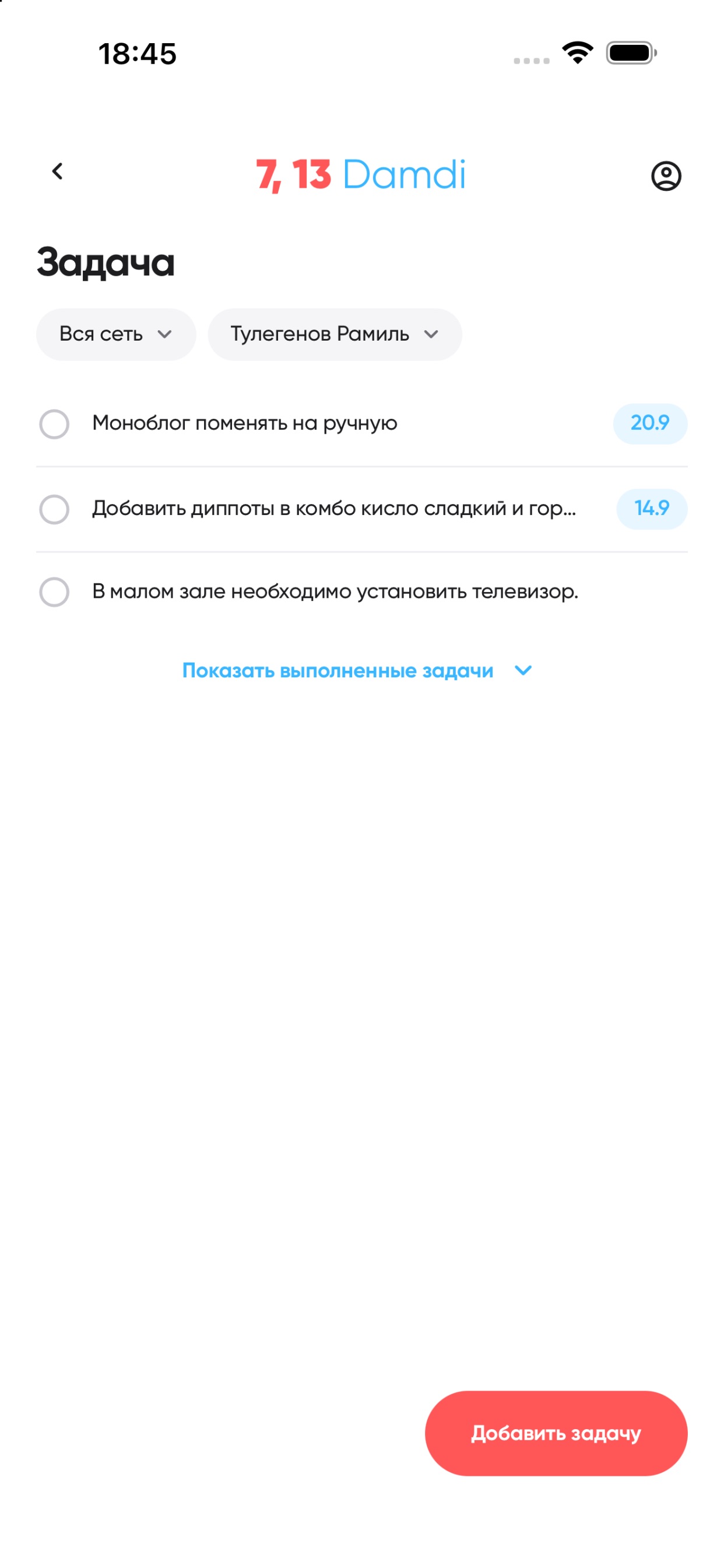Viewport: 724px width, 1568px height.
Task: Open the Тулегенов Рамиль assignee dropdown
Action: [x=335, y=334]
